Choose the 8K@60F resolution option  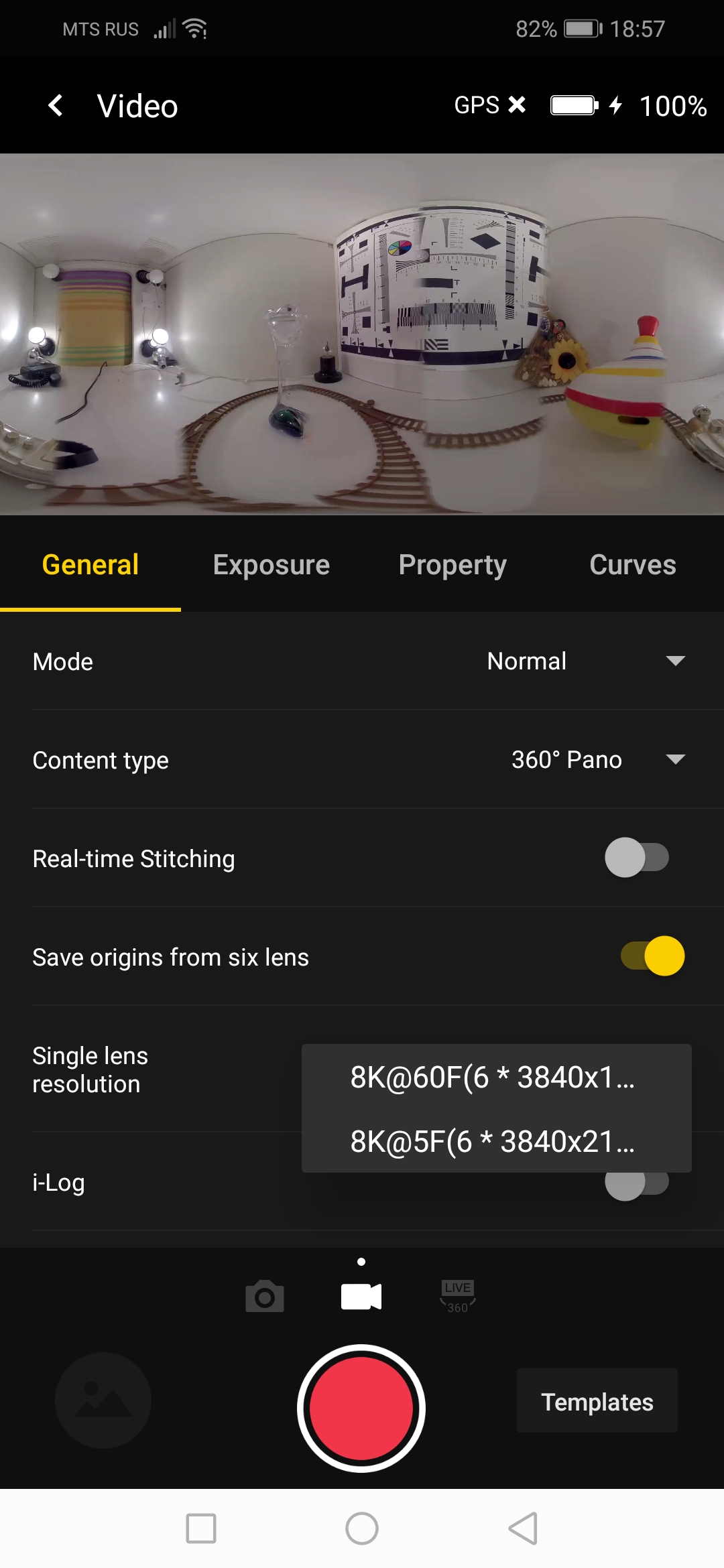coord(493,1077)
